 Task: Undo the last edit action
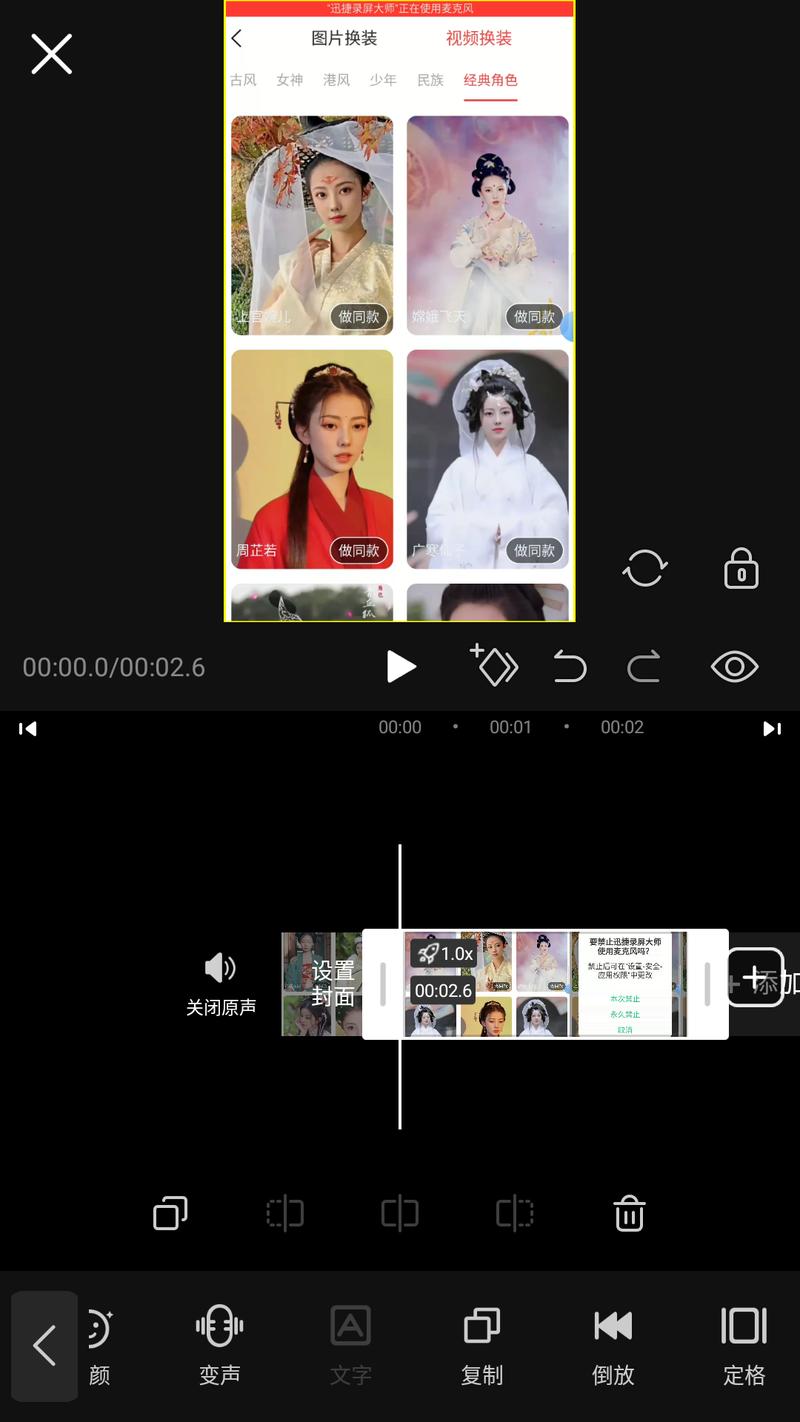tap(569, 666)
